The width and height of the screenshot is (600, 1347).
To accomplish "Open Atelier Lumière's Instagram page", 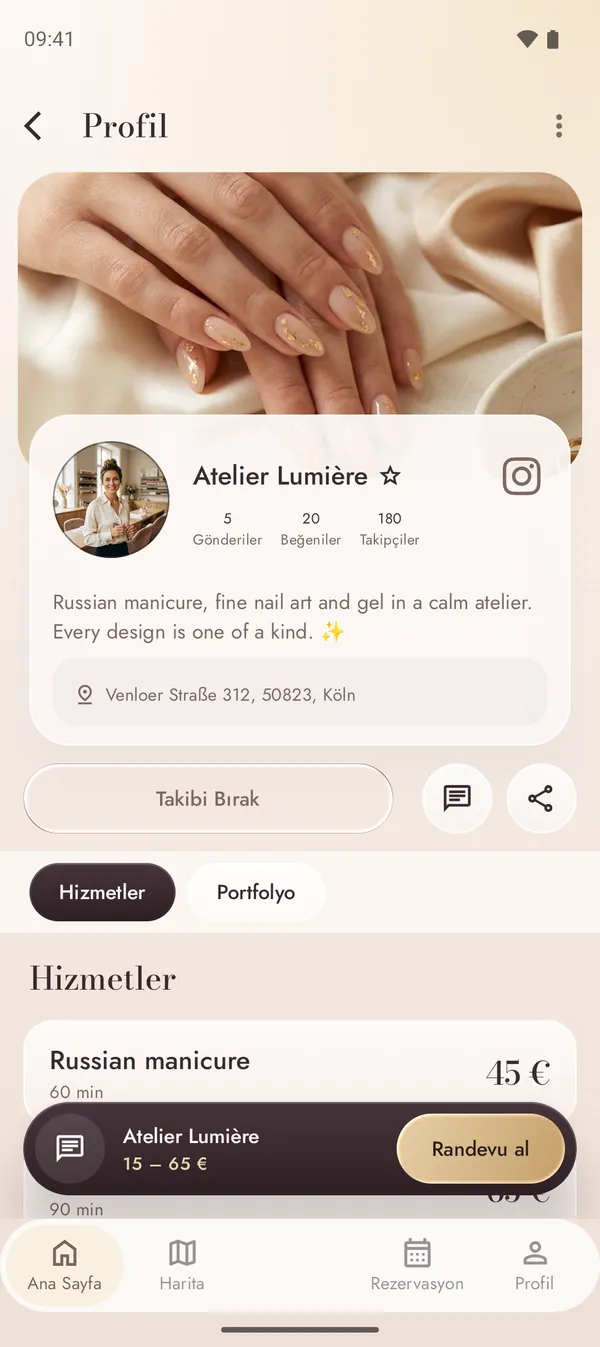I will pyautogui.click(x=521, y=476).
